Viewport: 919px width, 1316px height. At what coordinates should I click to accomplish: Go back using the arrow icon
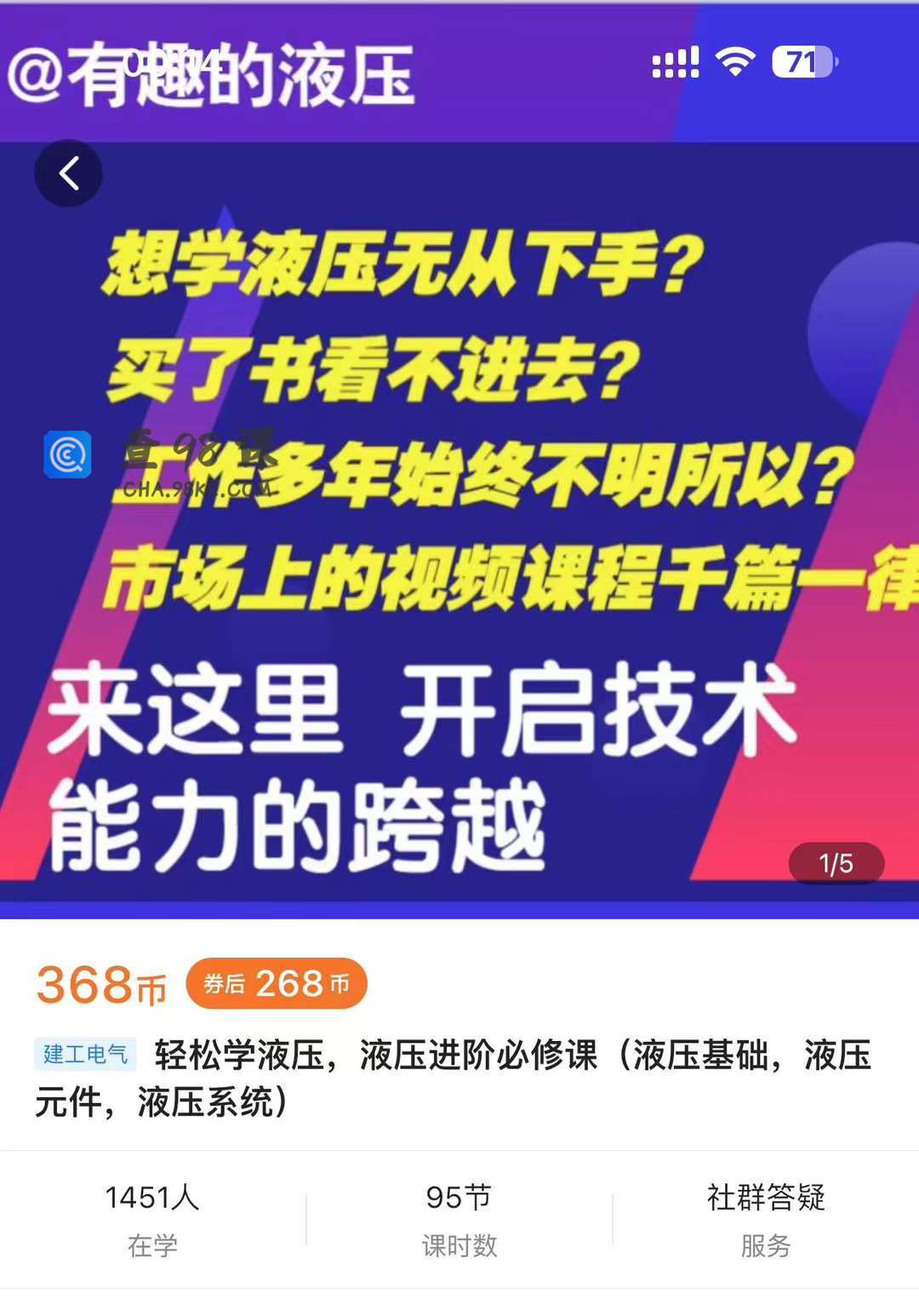(x=68, y=174)
